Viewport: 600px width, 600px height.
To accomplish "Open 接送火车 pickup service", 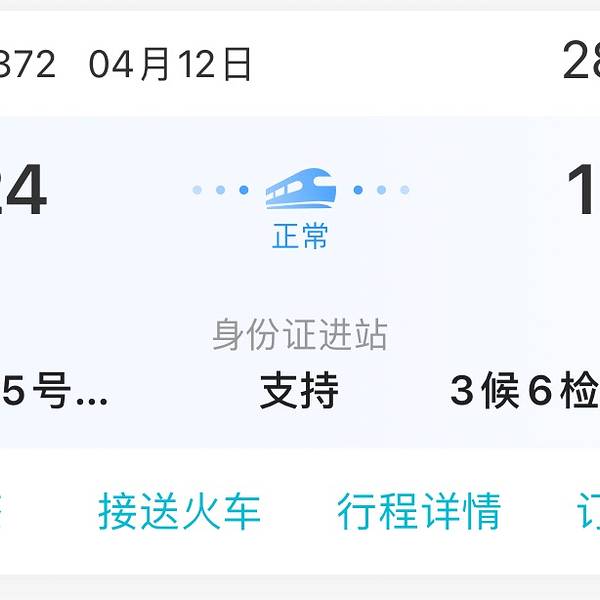I will [x=179, y=512].
